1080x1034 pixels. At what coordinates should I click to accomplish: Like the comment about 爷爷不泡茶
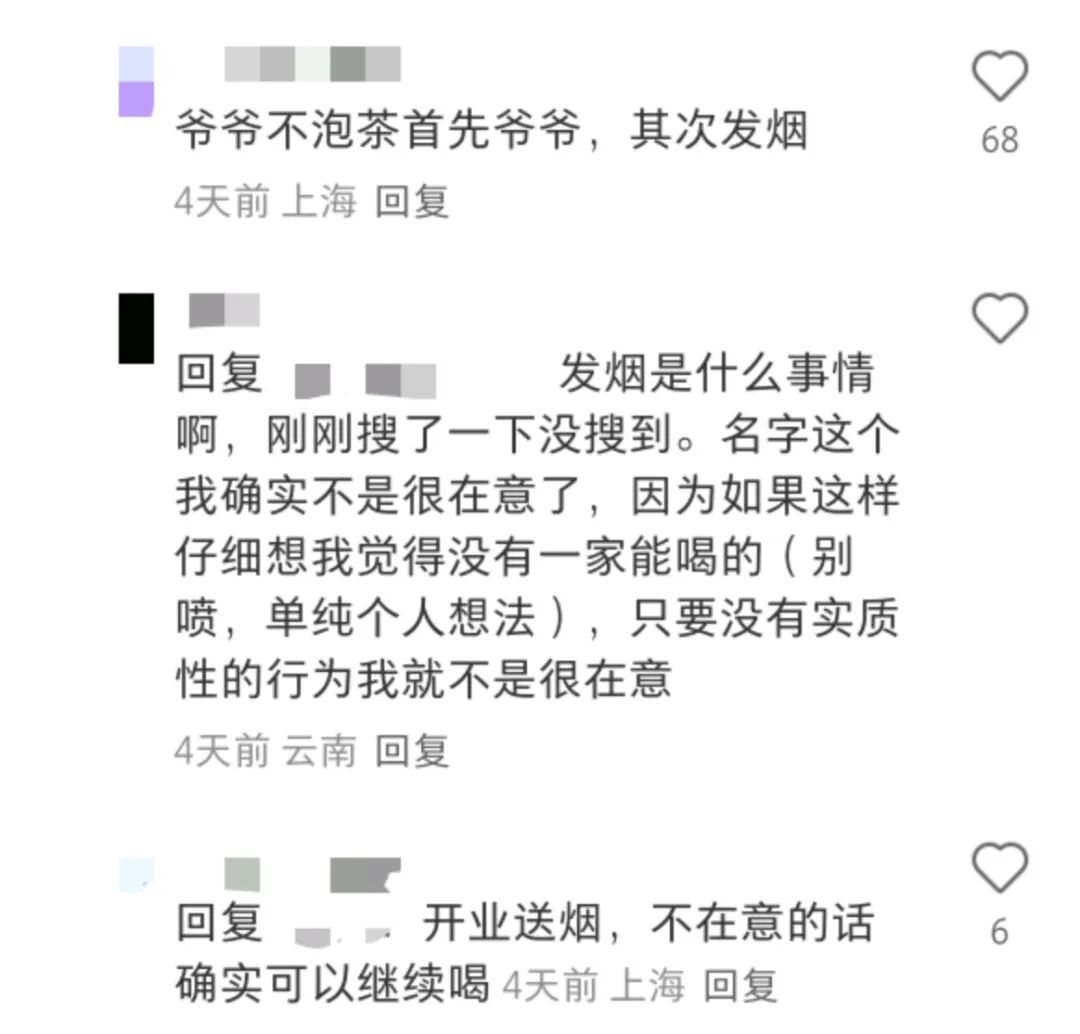999,77
